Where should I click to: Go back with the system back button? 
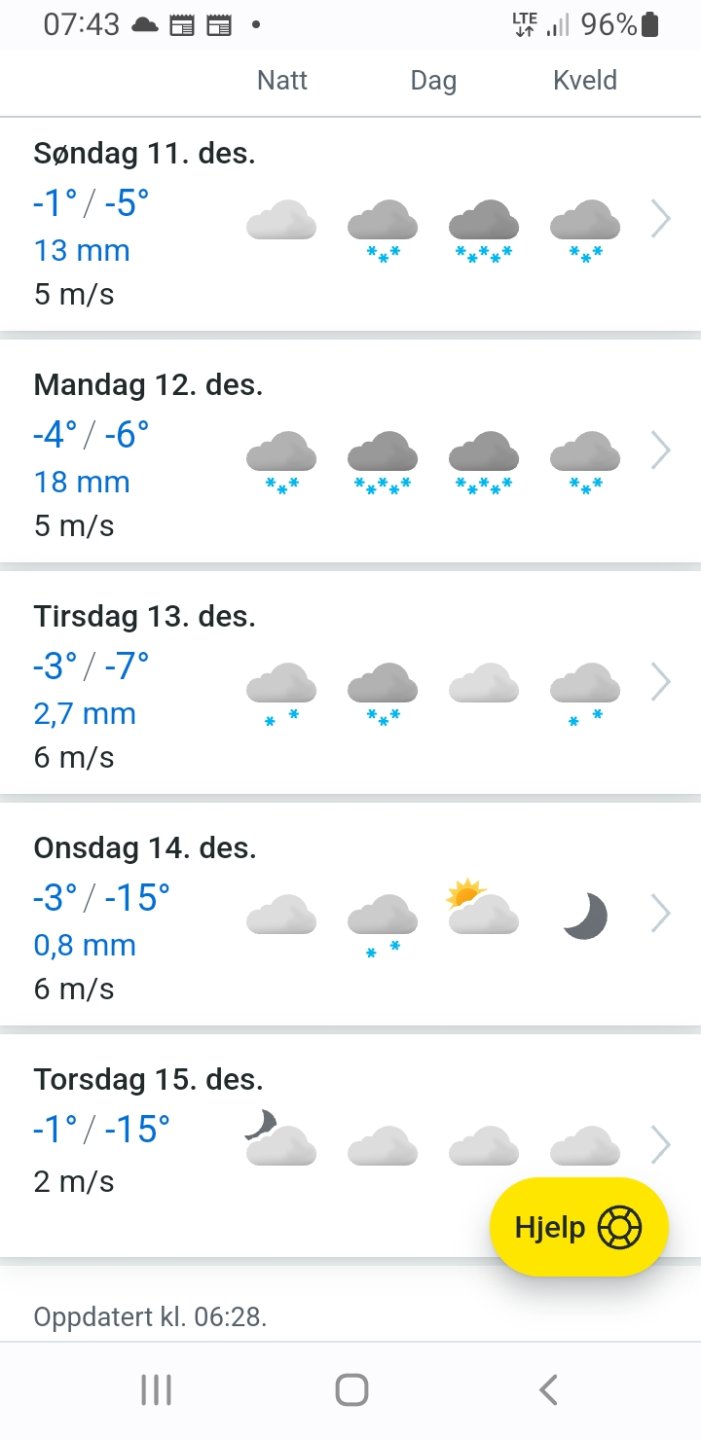point(547,1389)
